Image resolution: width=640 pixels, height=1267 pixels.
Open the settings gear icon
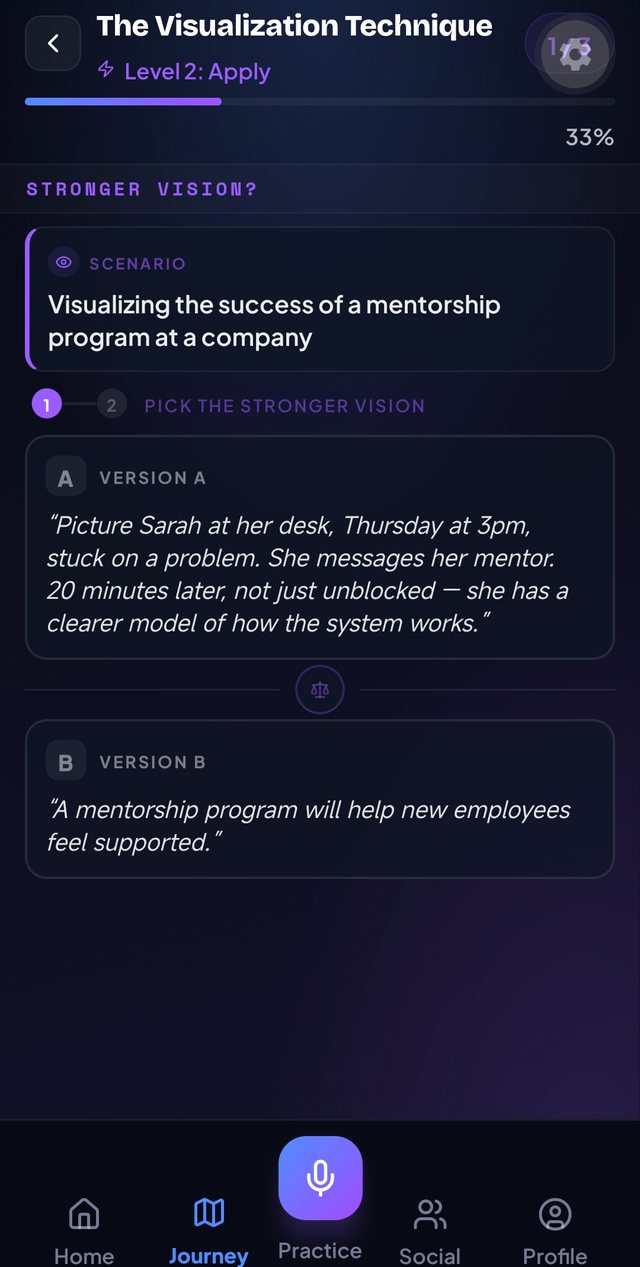(576, 52)
